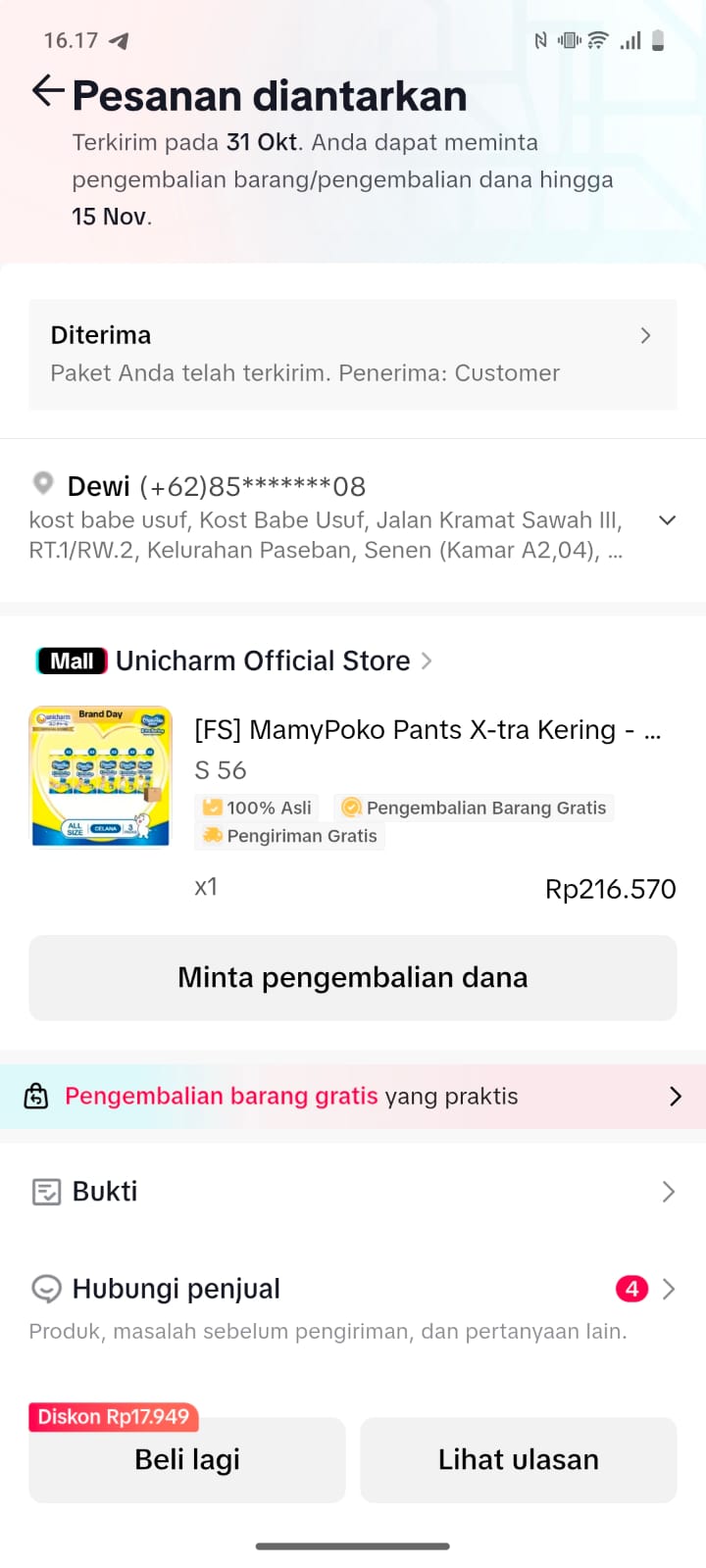Tap Minta pengembalian dana
This screenshot has width=706, height=1568.
click(353, 978)
